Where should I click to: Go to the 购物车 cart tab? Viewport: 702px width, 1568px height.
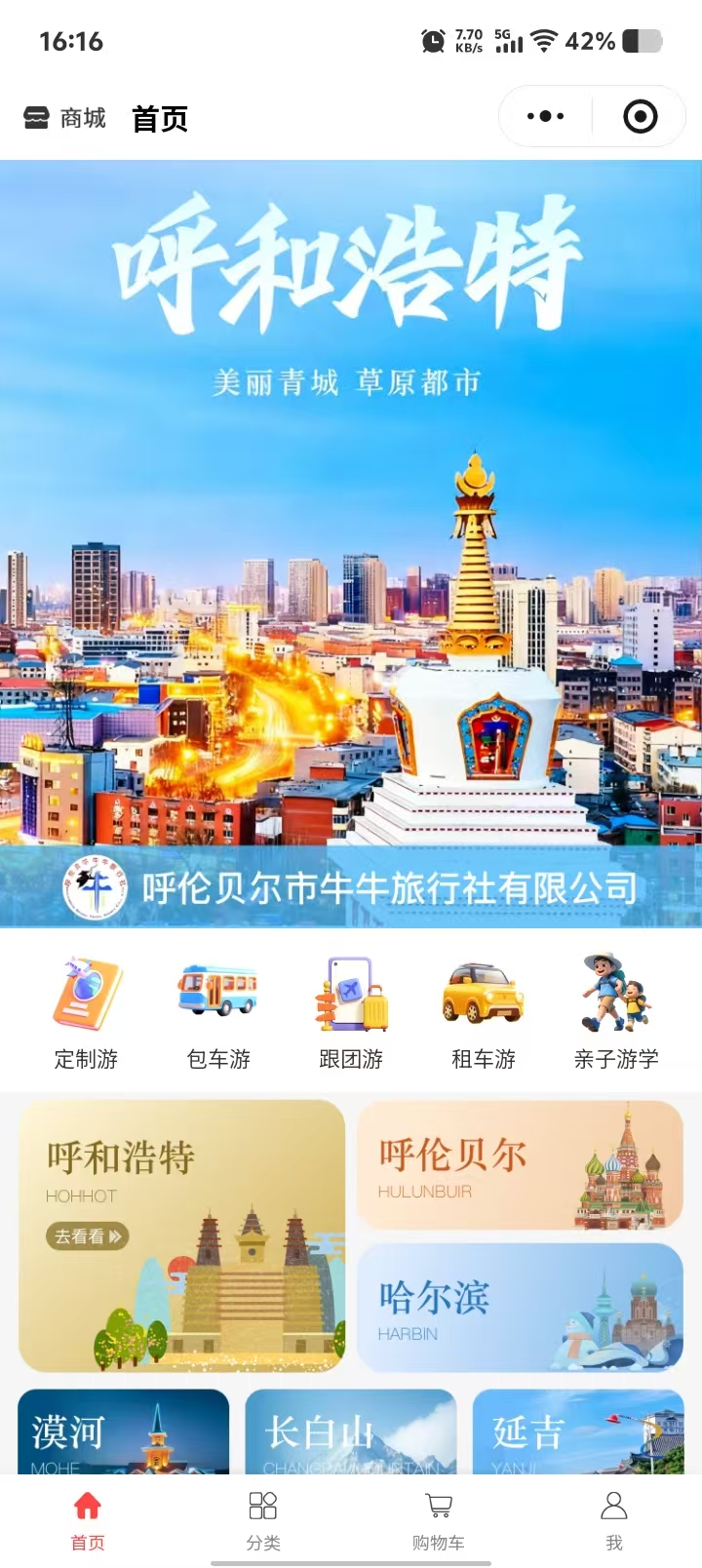[x=439, y=1519]
